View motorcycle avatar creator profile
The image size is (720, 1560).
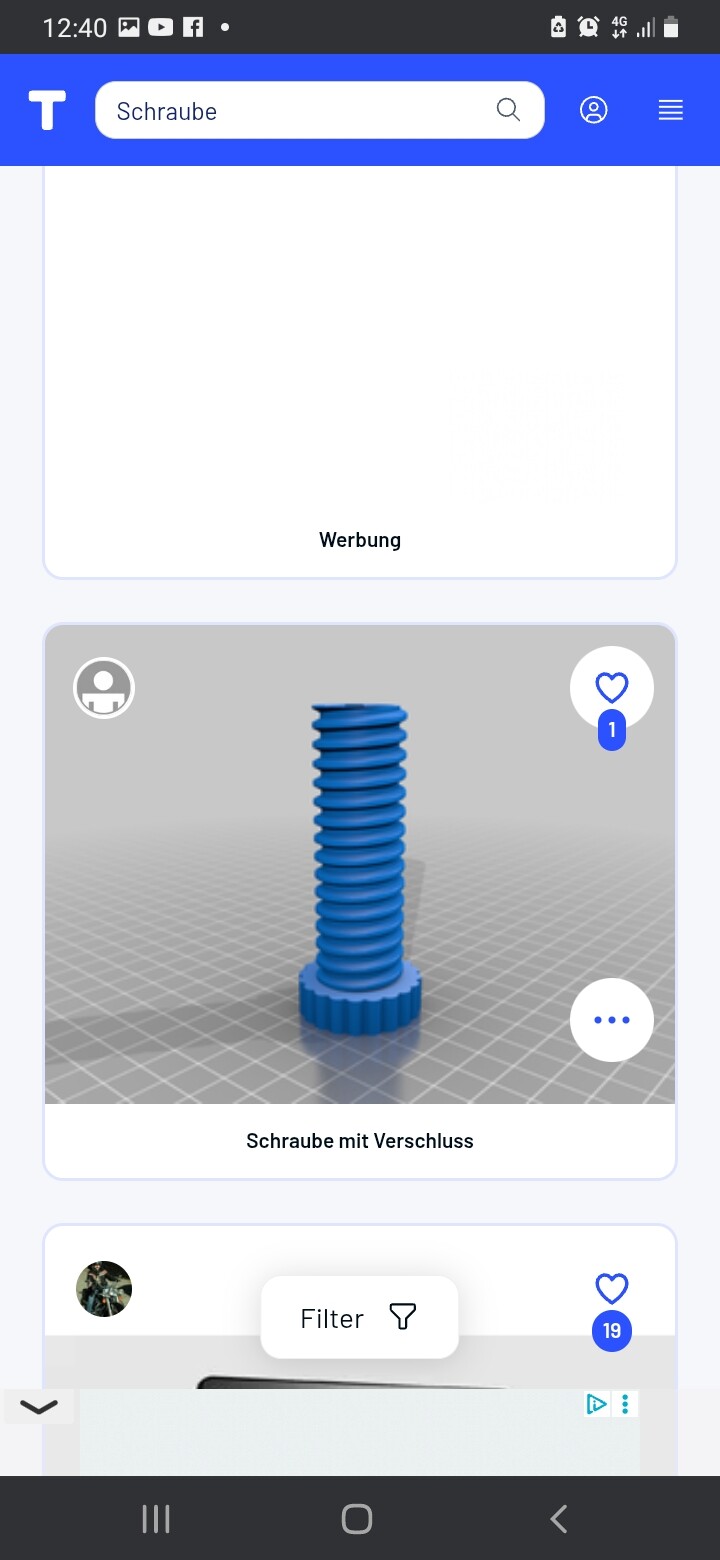(x=104, y=1289)
